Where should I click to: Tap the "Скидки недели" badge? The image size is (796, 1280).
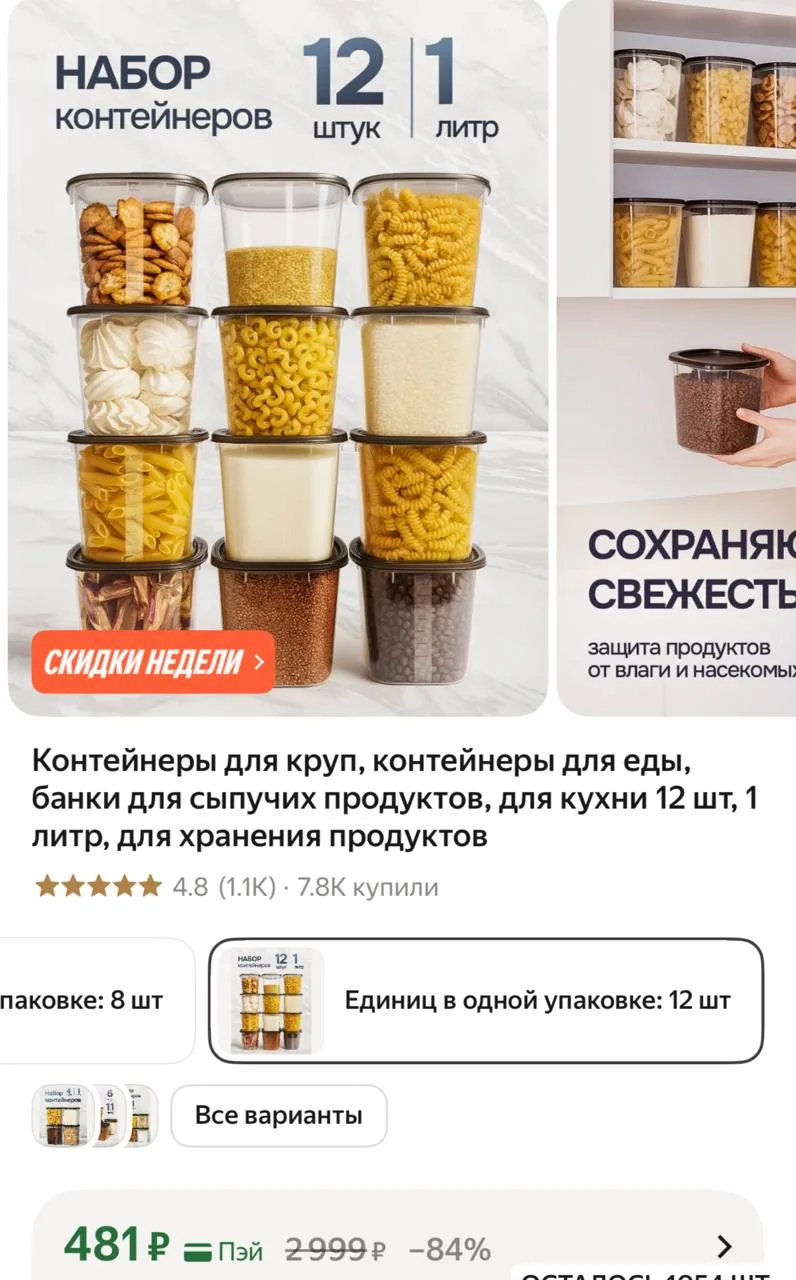pos(153,661)
